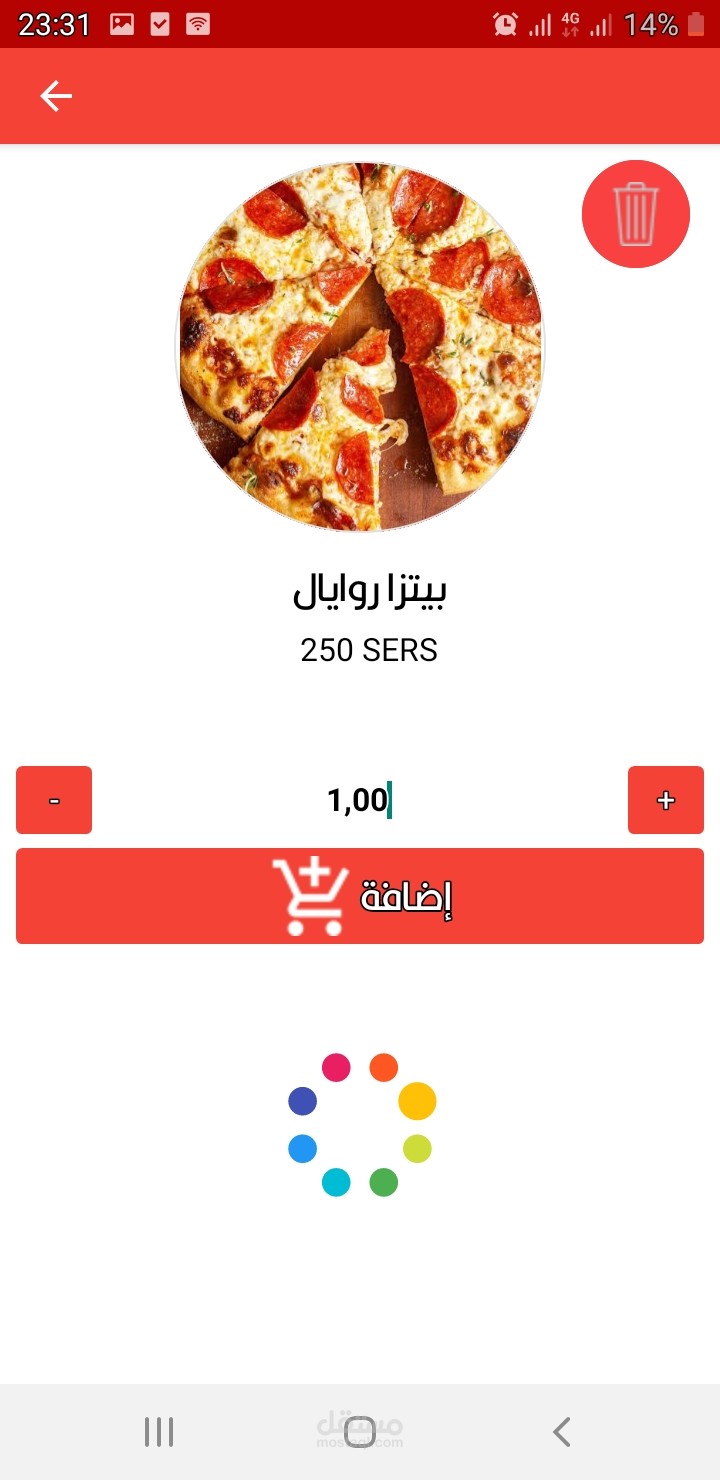Tap the quantity field showing 1,00
Viewport: 720px width, 1480px height.
359,800
